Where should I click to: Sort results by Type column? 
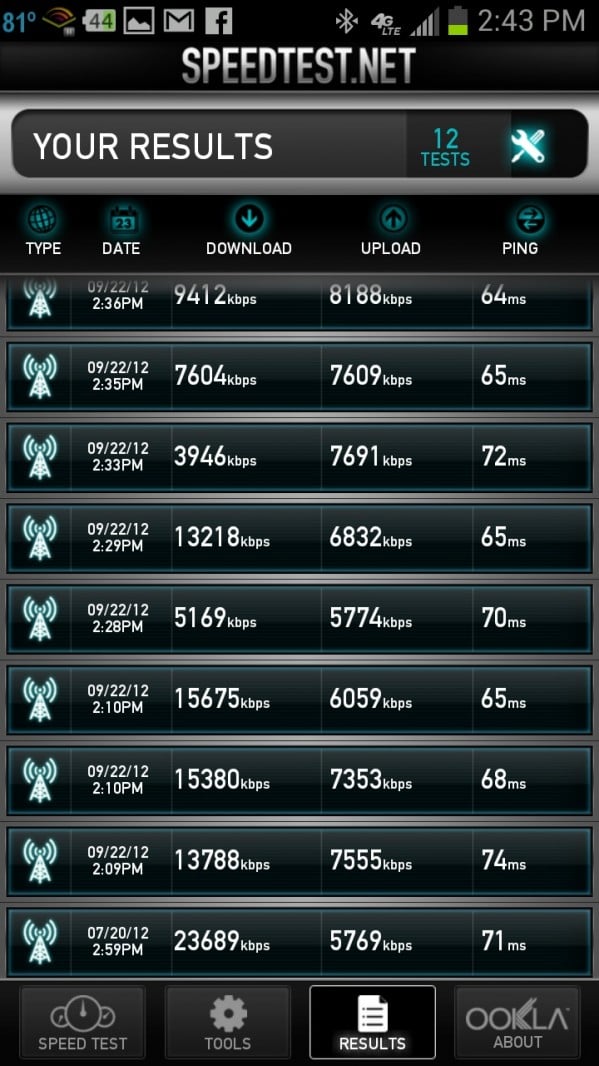point(43,231)
